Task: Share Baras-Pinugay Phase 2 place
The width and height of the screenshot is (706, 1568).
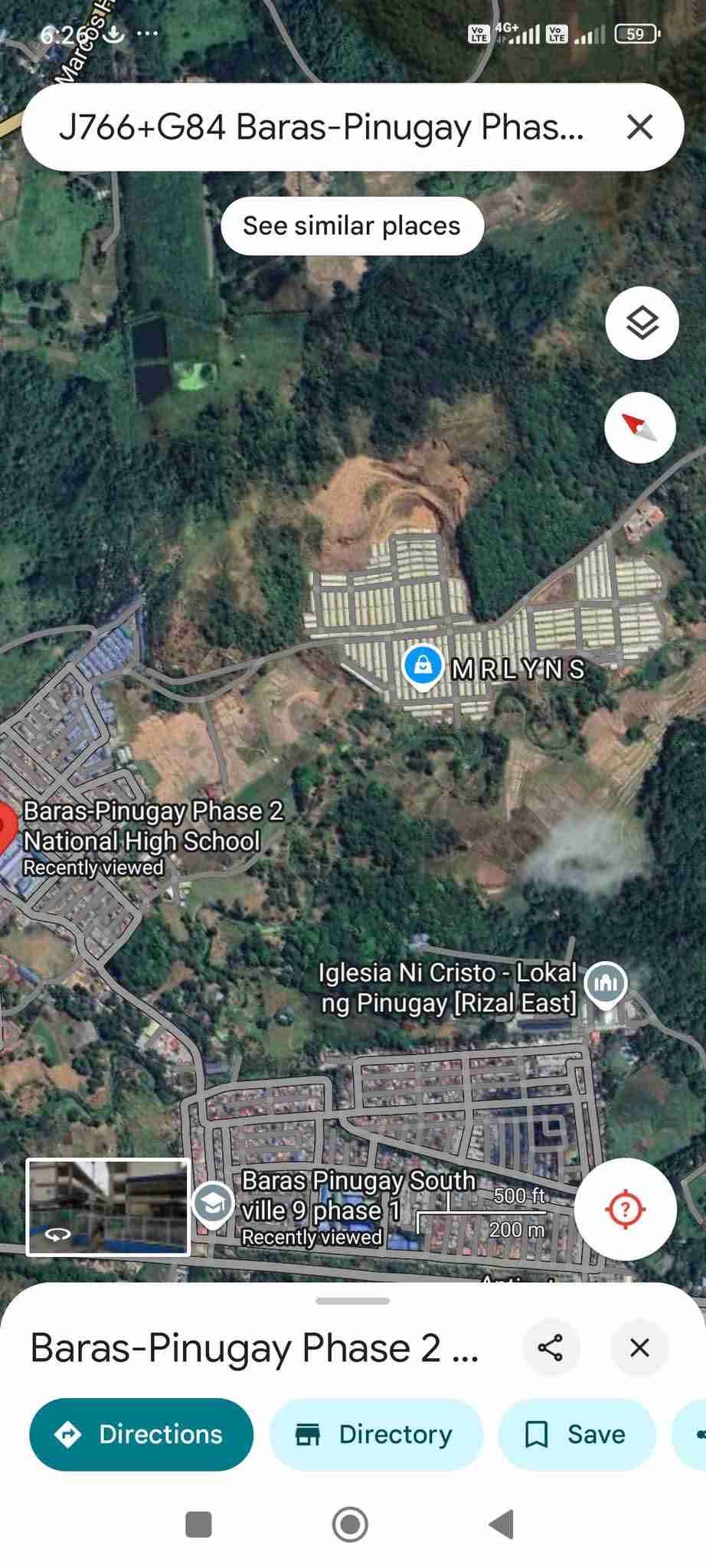Action: coord(551,1347)
